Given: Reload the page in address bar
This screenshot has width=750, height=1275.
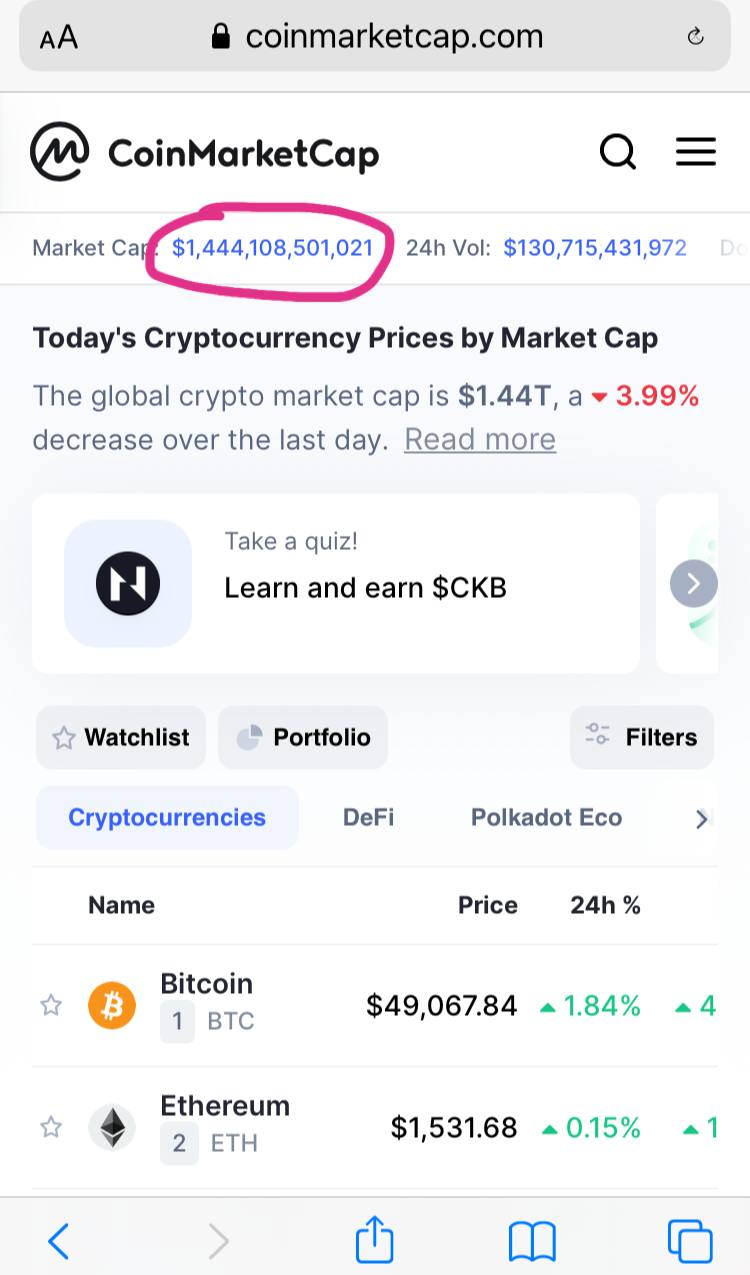Looking at the screenshot, I should 696,37.
